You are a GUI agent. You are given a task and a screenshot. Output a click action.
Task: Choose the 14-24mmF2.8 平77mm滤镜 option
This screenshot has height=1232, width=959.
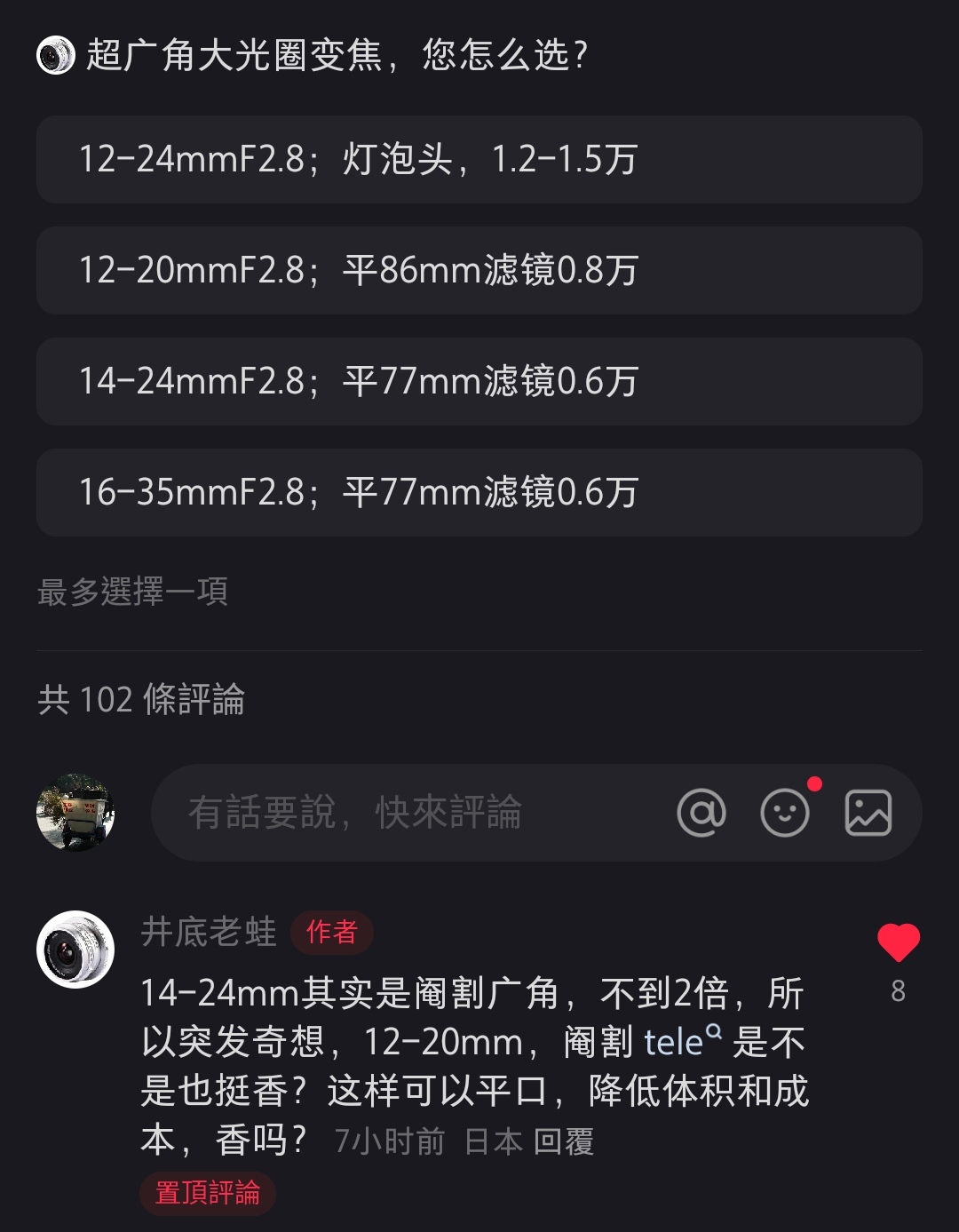click(x=479, y=382)
